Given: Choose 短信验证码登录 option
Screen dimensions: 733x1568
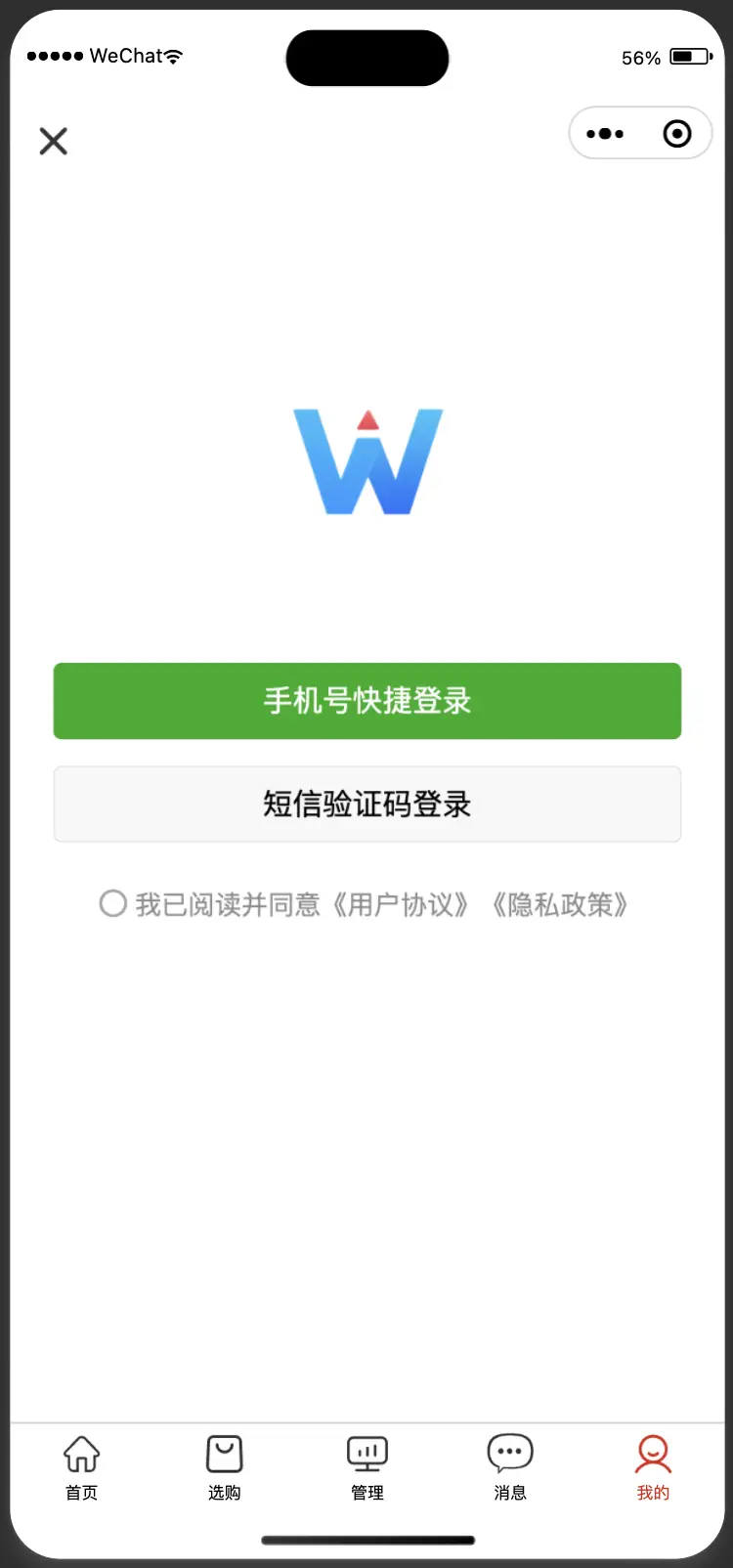Looking at the screenshot, I should [x=366, y=804].
